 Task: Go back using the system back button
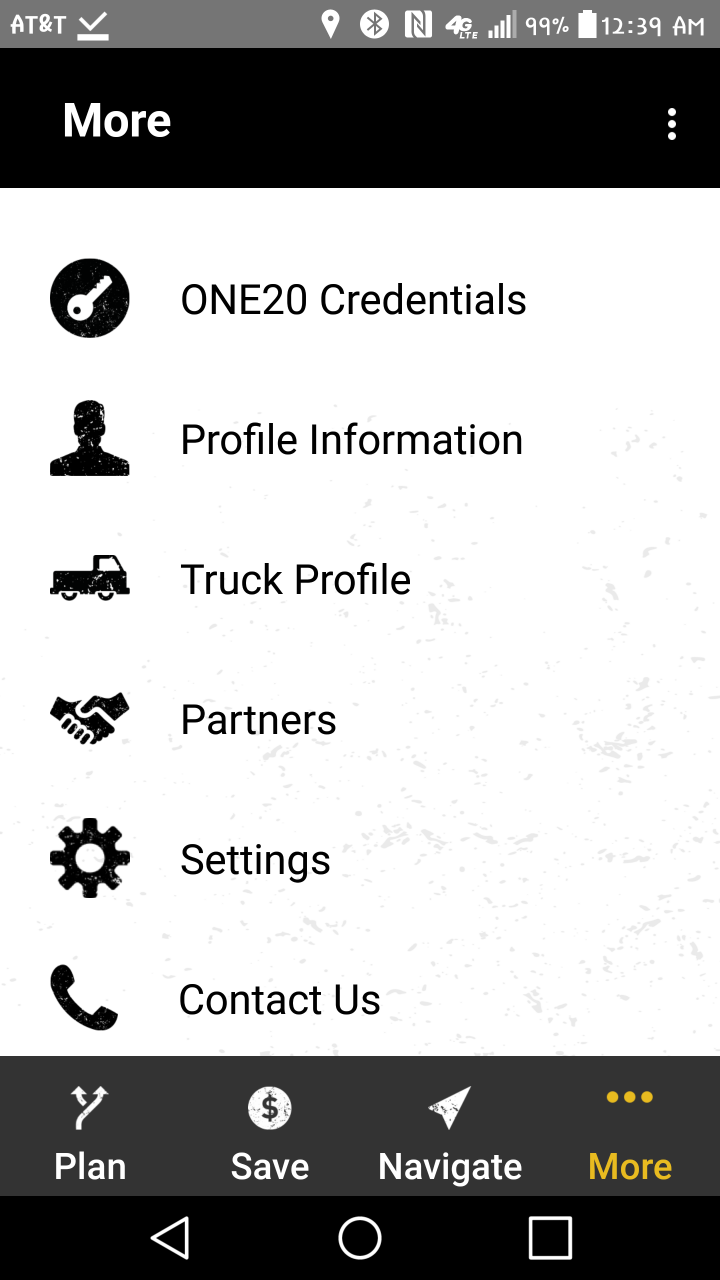point(170,1238)
